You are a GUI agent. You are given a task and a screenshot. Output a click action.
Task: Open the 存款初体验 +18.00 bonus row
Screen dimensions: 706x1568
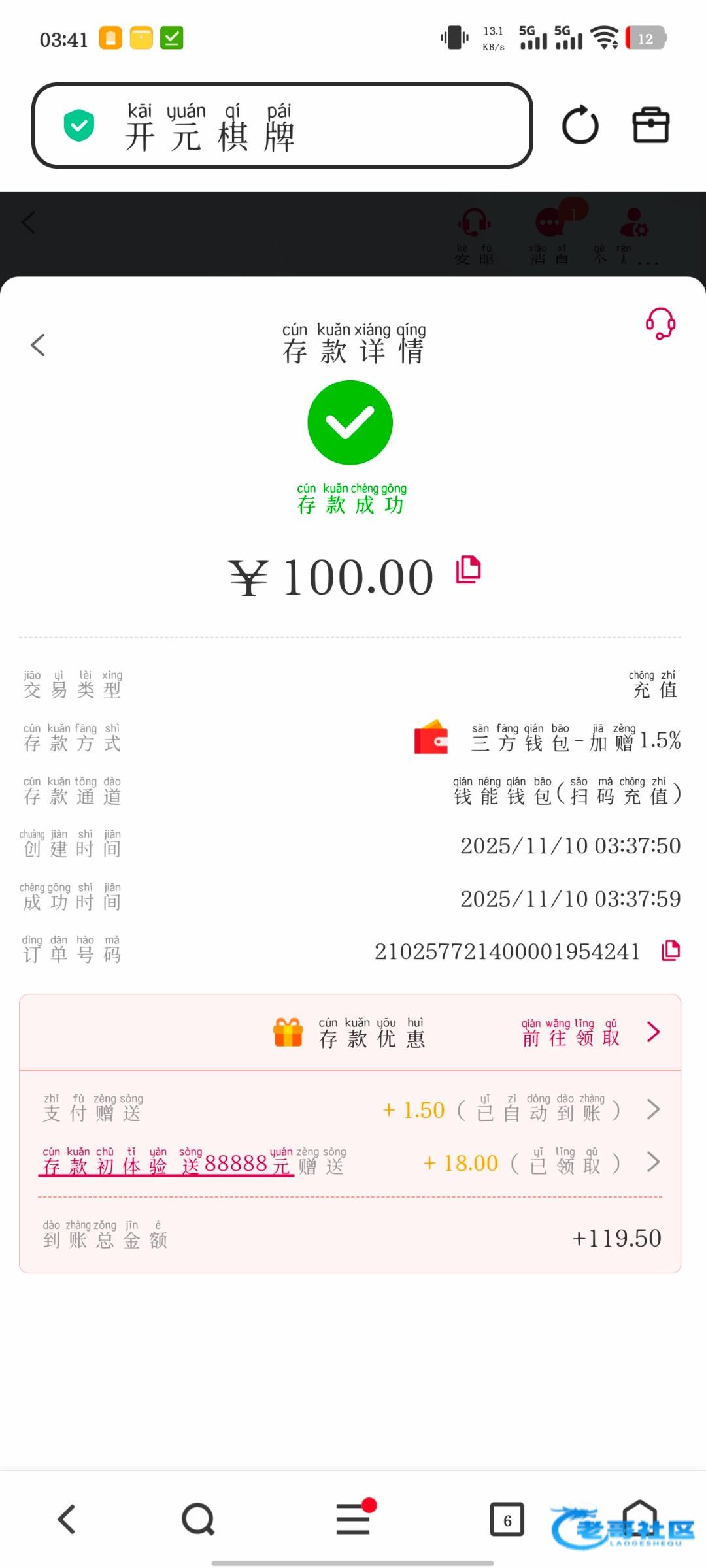(350, 1162)
